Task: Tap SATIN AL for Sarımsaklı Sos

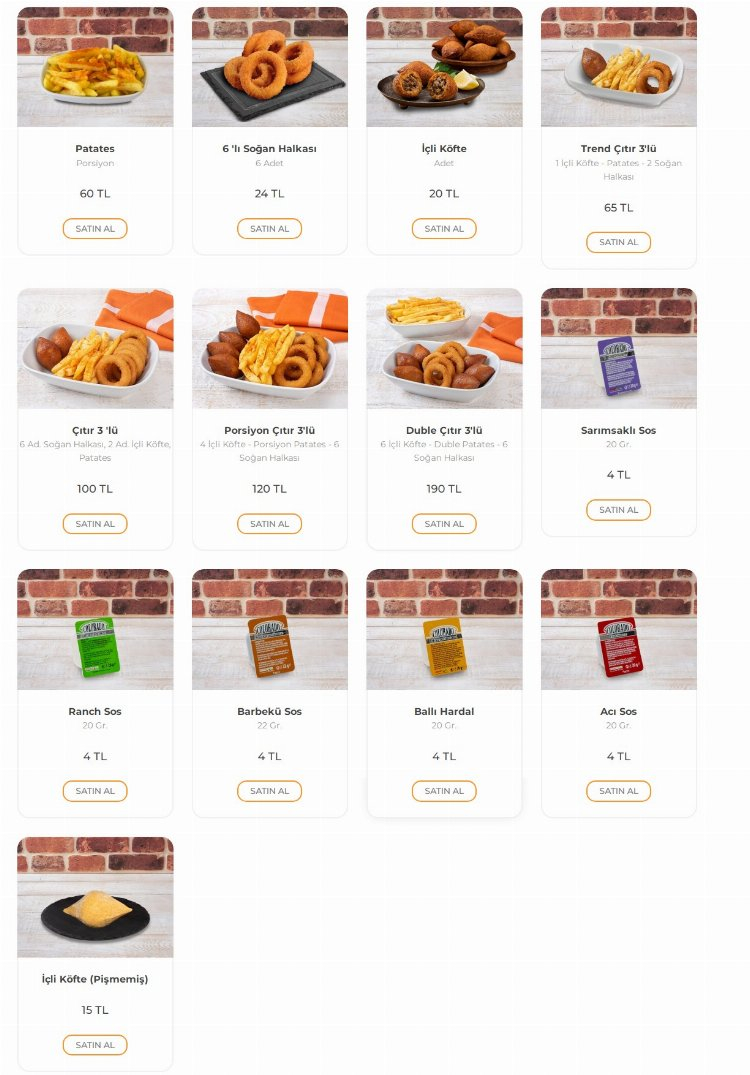Action: 618,510
